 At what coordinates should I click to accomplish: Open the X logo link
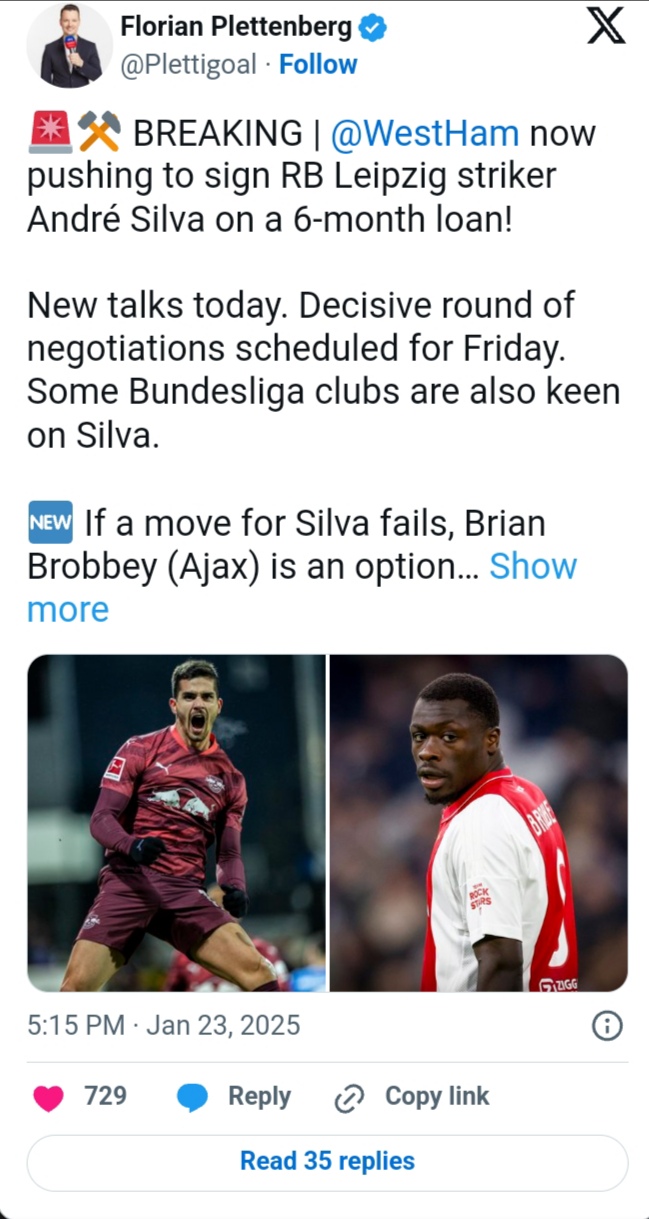click(605, 27)
